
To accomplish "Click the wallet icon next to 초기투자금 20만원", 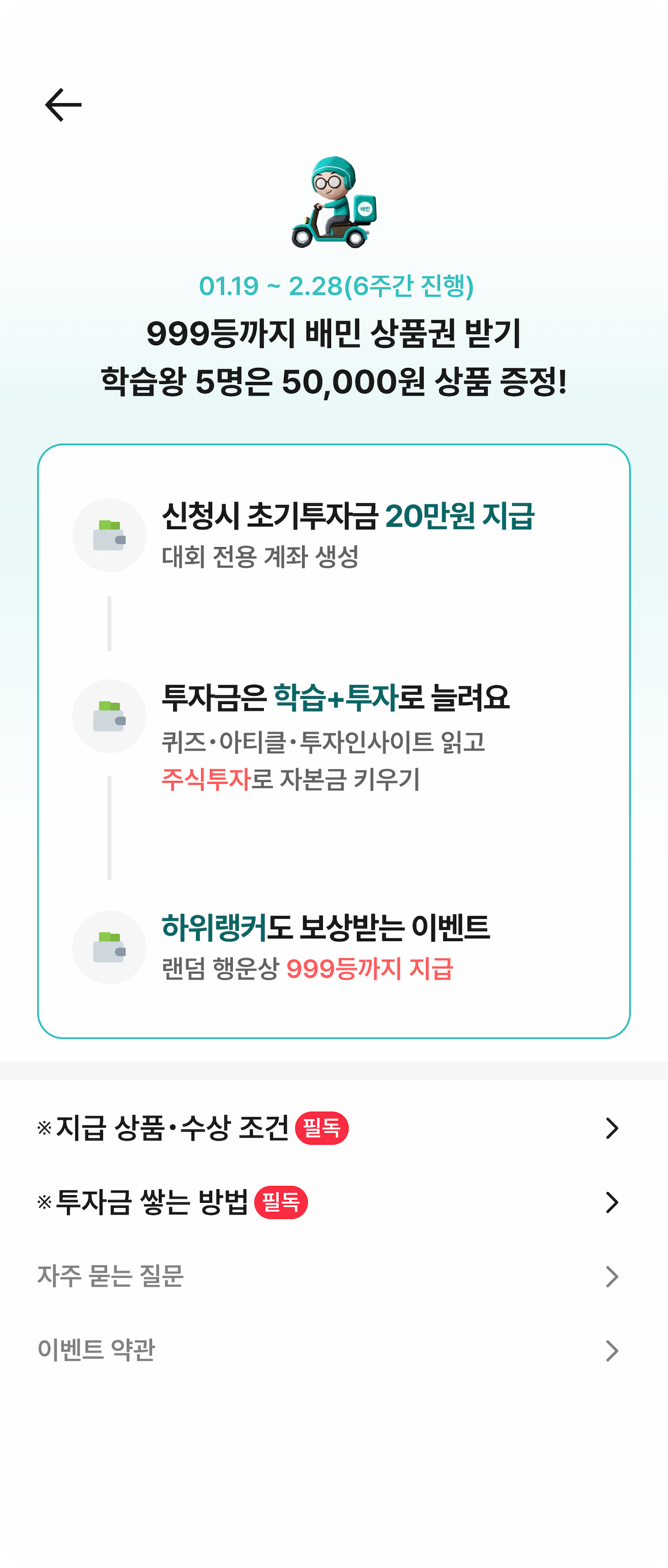I will pyautogui.click(x=109, y=535).
